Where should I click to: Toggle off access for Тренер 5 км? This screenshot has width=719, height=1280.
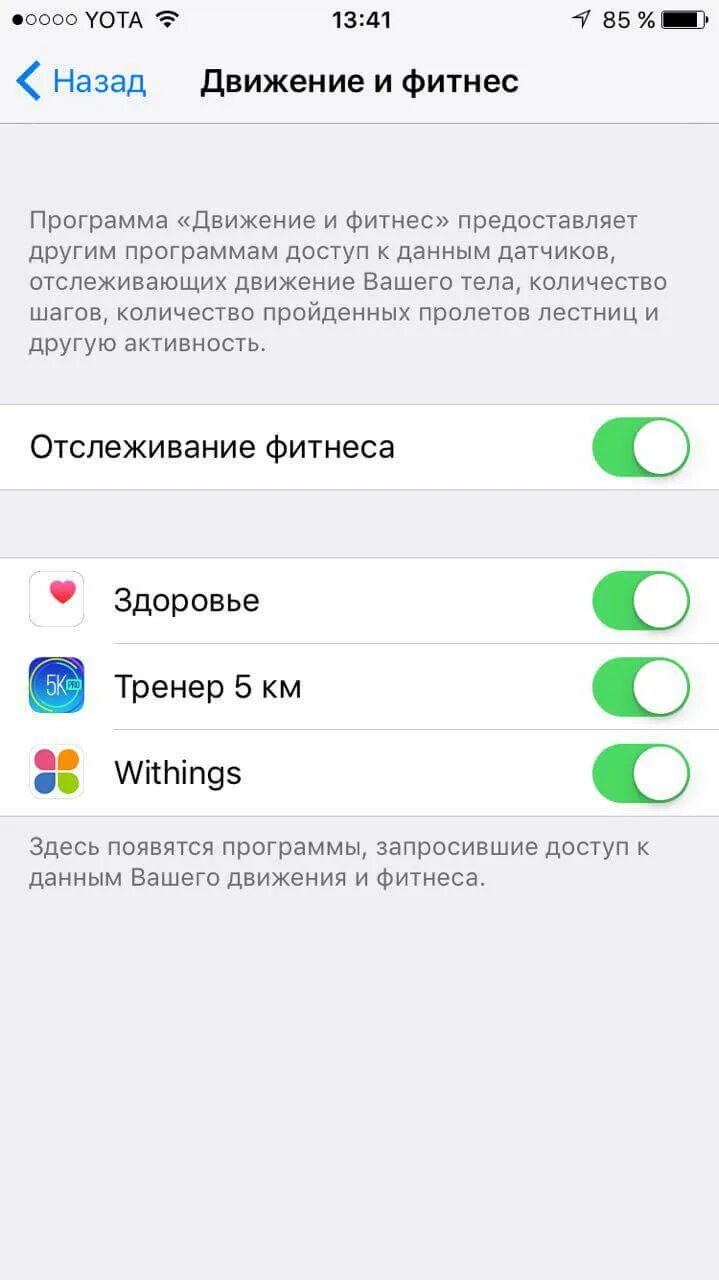[641, 687]
